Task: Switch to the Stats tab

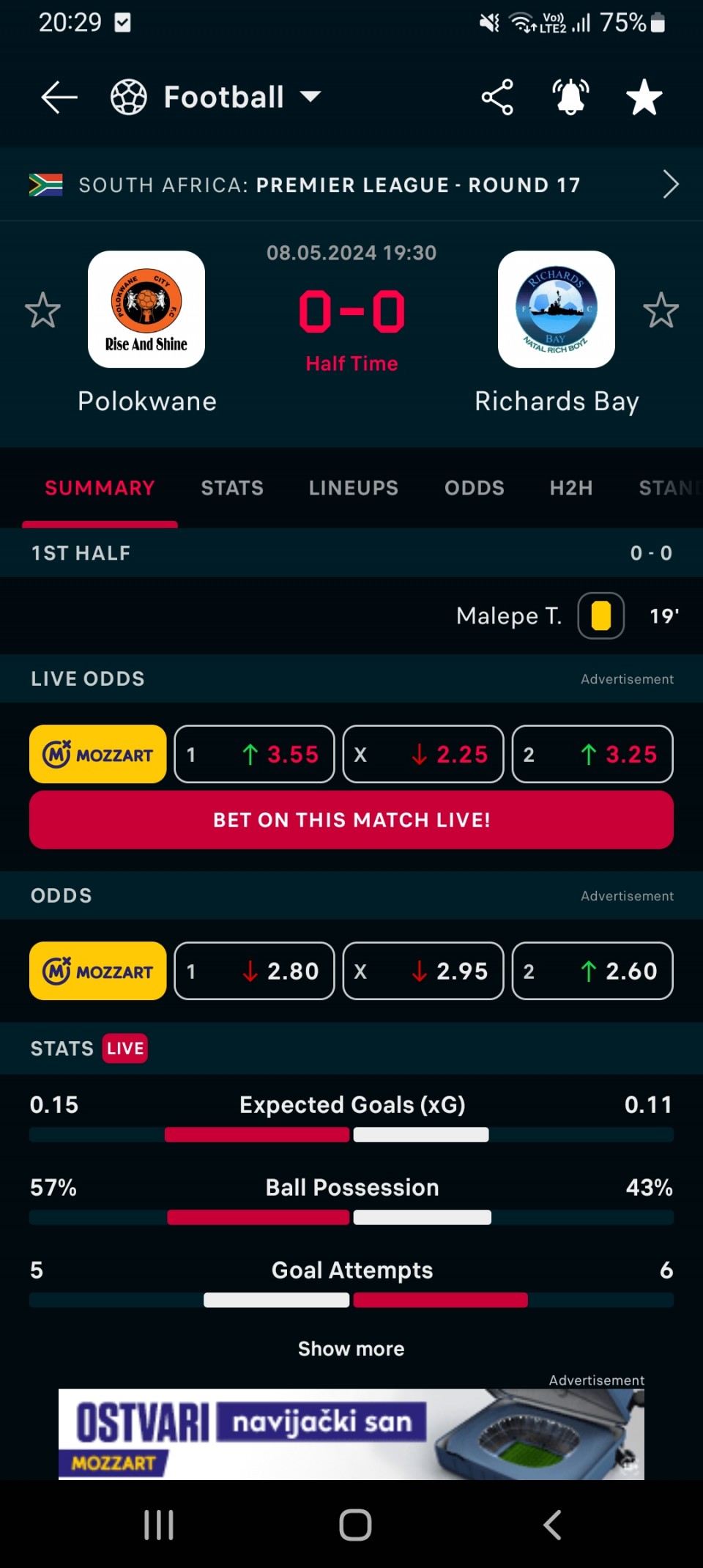Action: tap(232, 488)
